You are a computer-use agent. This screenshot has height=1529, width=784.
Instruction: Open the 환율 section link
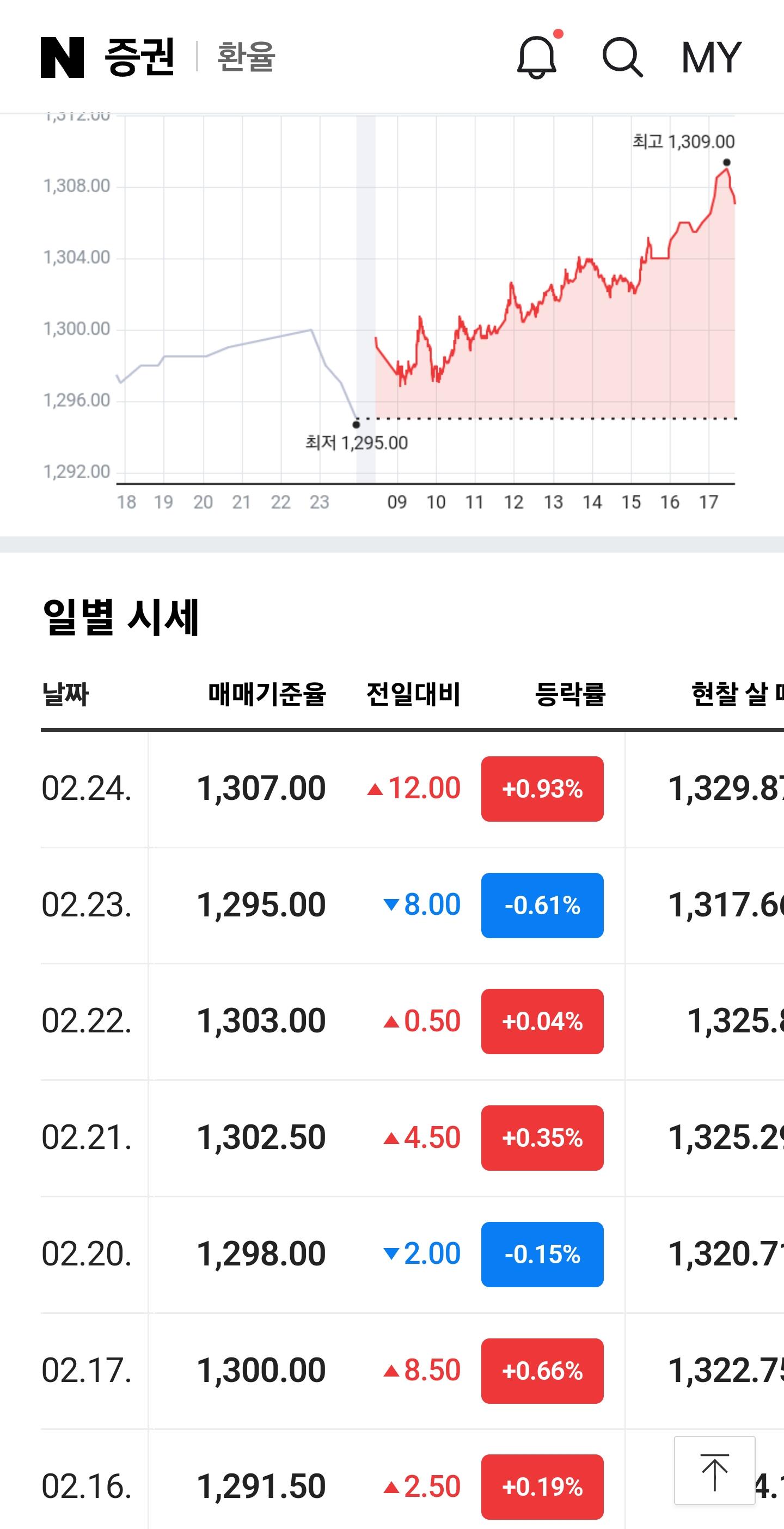(x=246, y=57)
